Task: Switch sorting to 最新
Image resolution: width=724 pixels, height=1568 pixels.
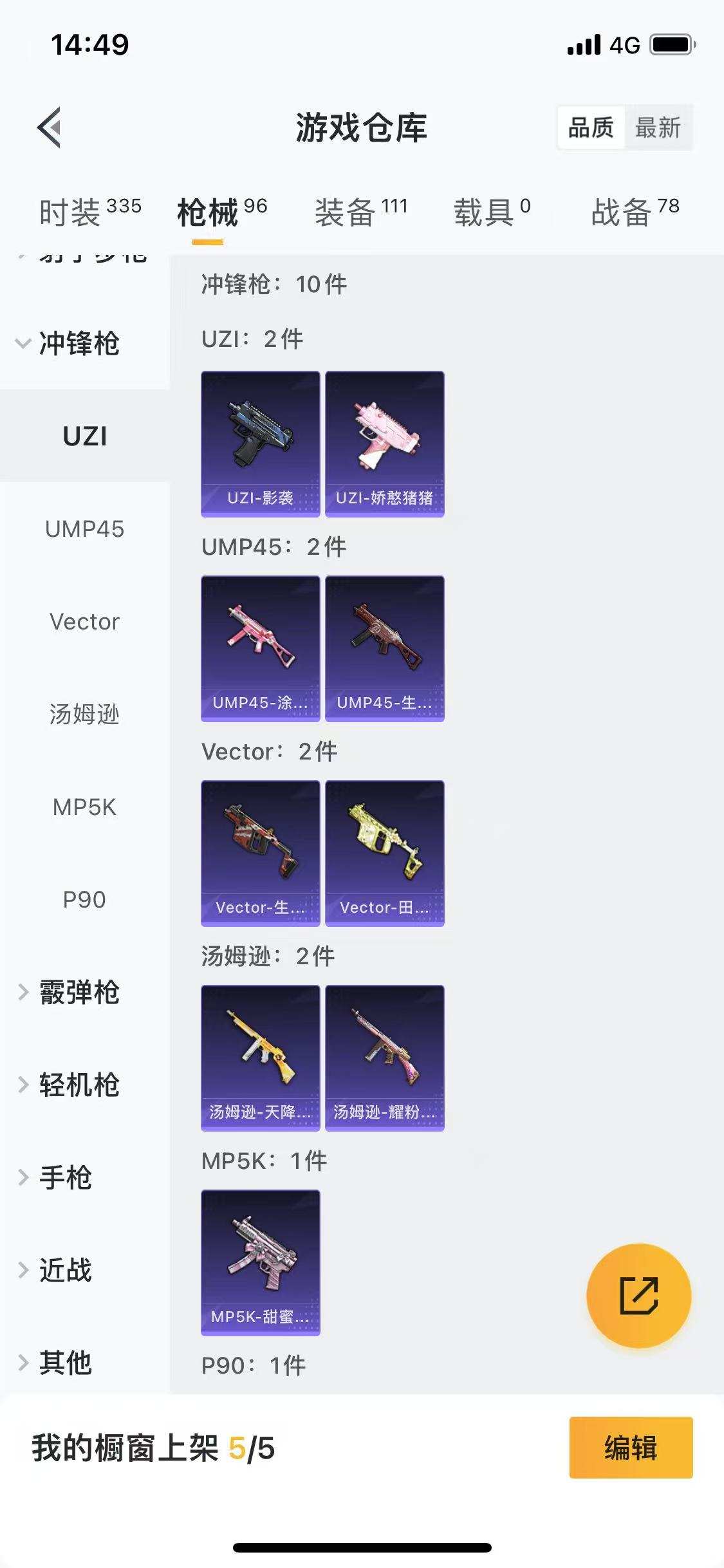Action: tap(658, 128)
